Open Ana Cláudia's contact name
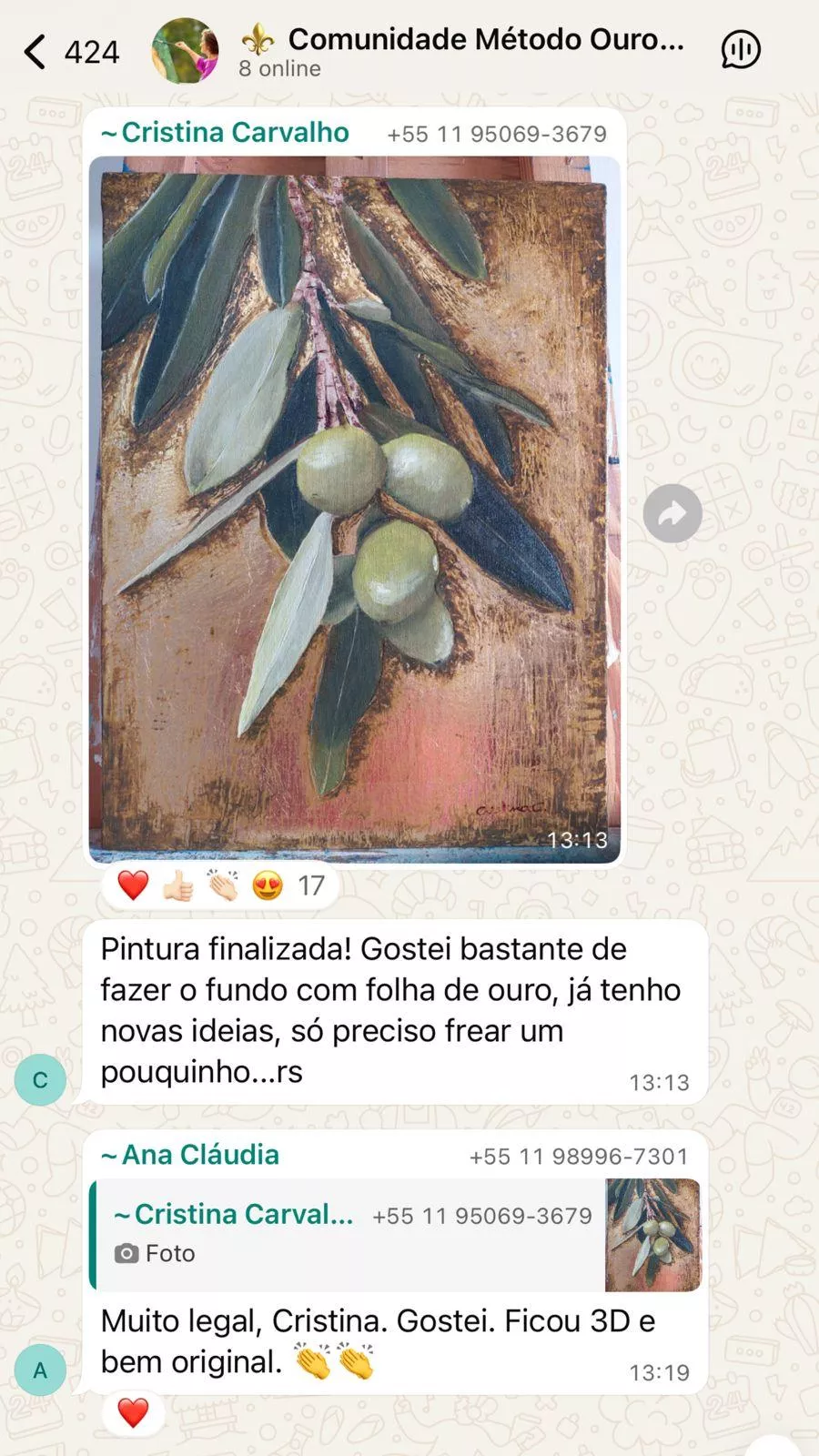 pos(191,1155)
